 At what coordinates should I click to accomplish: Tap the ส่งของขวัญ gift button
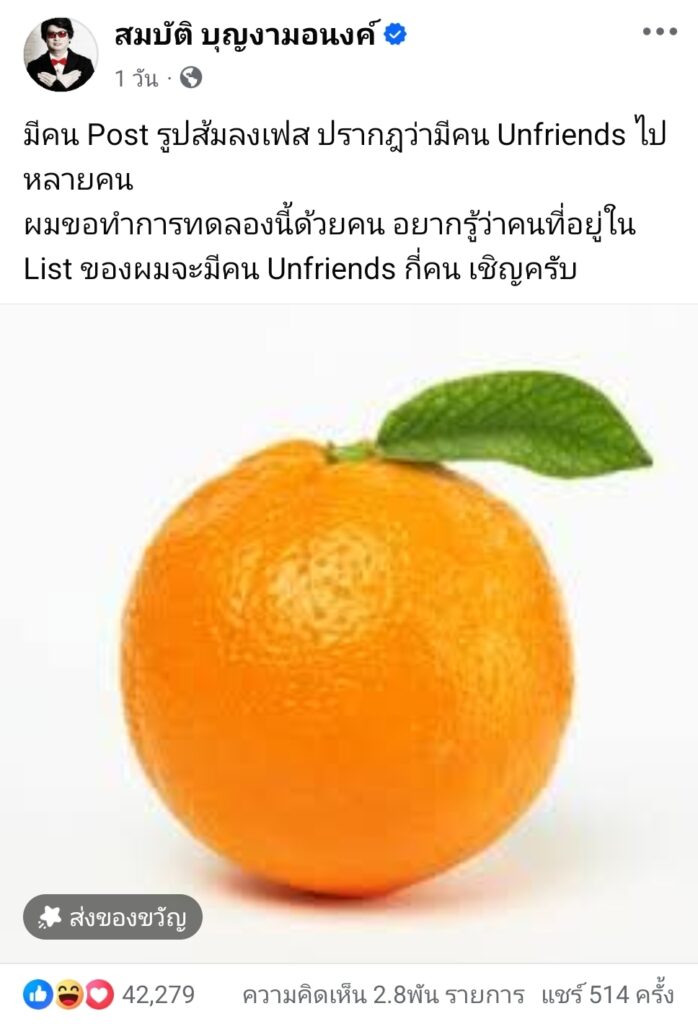[113, 916]
